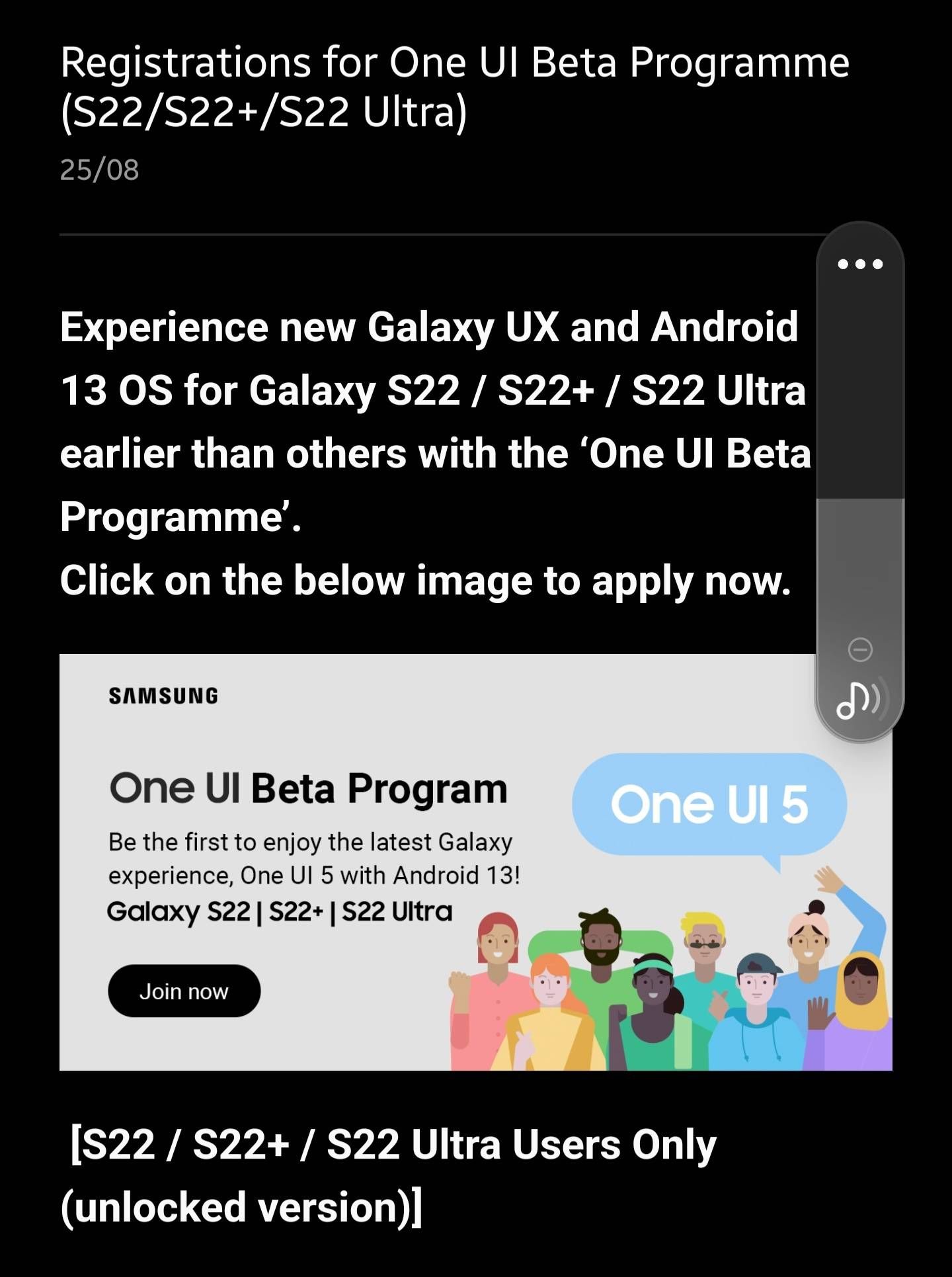Tap the 25/08 date text
Image resolution: width=952 pixels, height=1277 pixels.
click(99, 171)
